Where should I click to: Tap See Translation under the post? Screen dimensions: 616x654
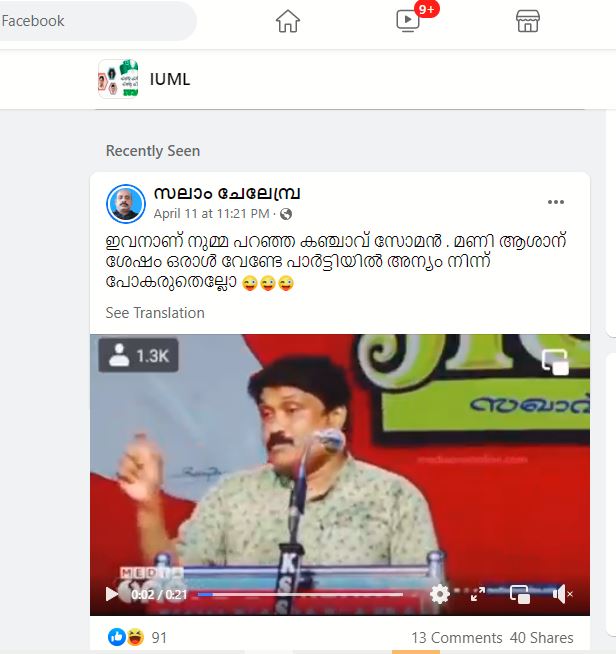[x=155, y=313]
